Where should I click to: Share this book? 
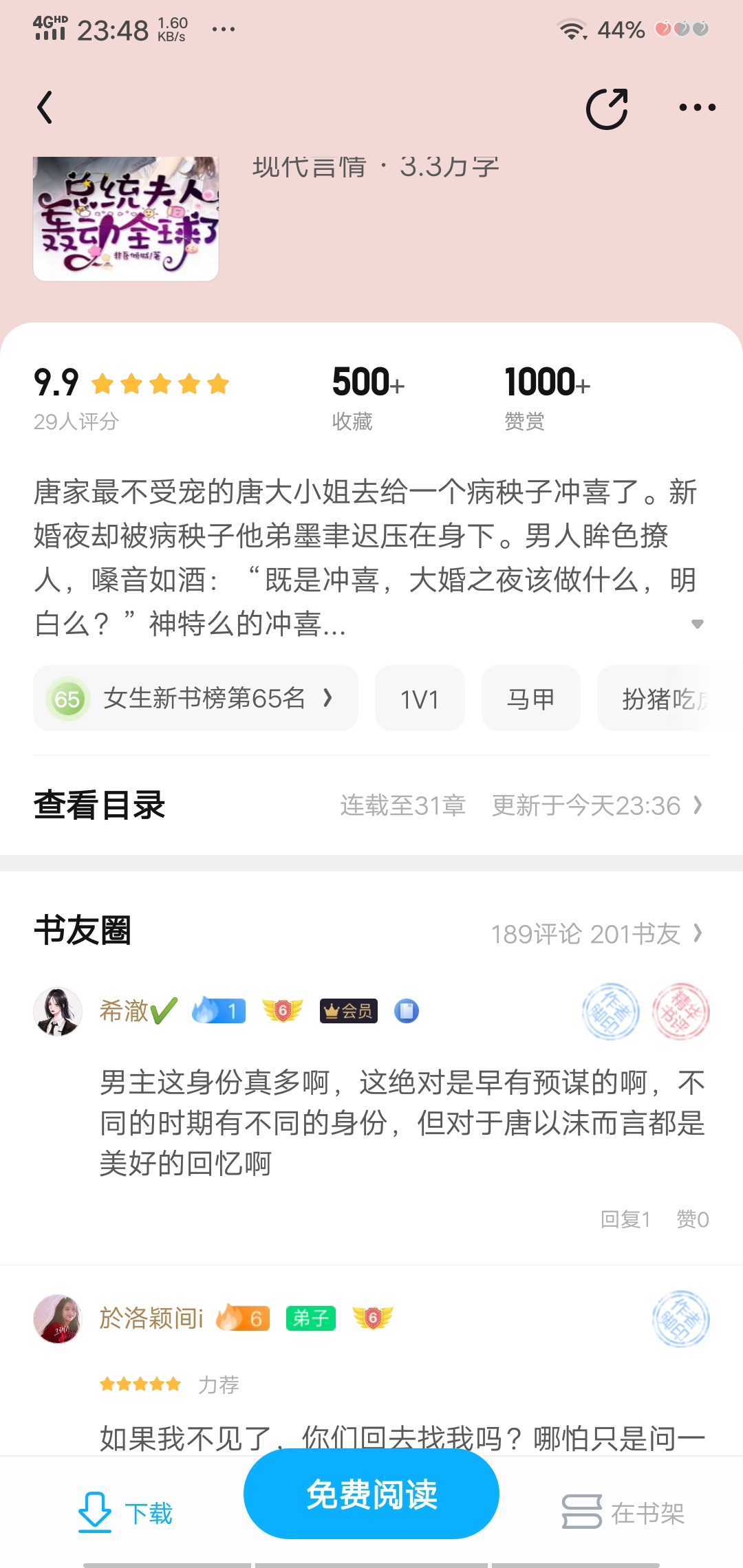tap(607, 109)
